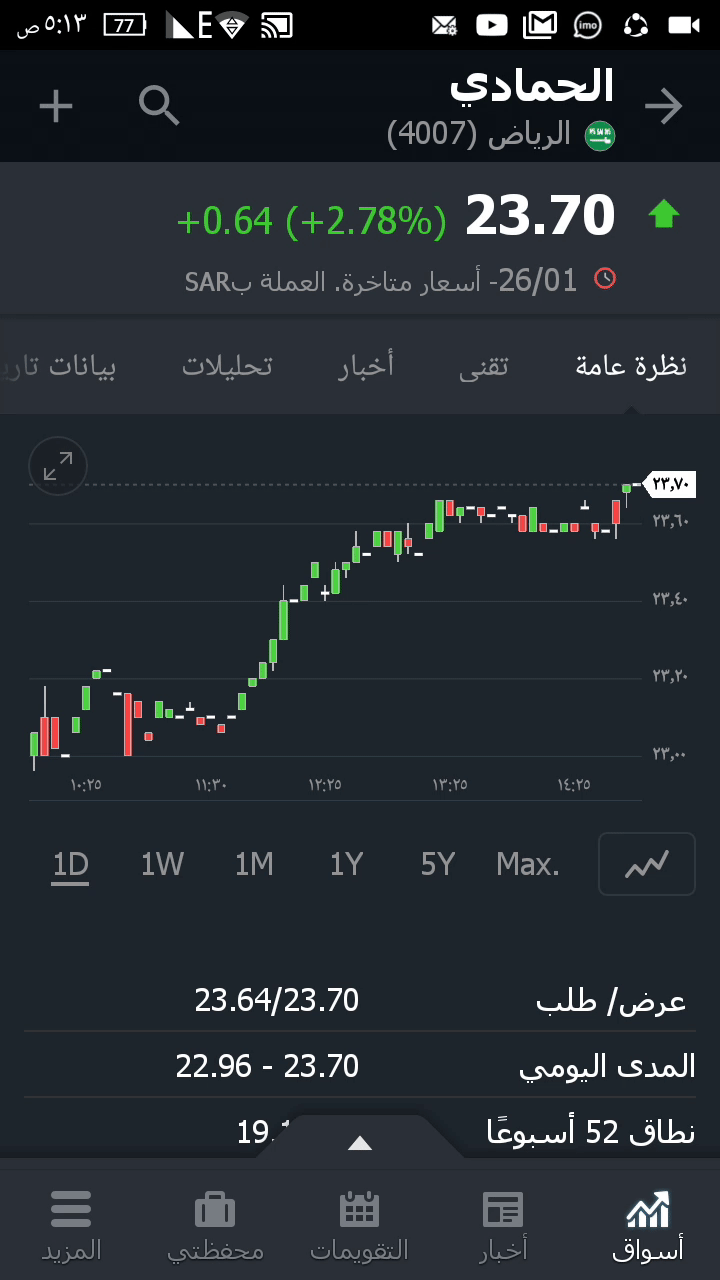
Task: Open the search magnifier icon
Action: click(159, 106)
